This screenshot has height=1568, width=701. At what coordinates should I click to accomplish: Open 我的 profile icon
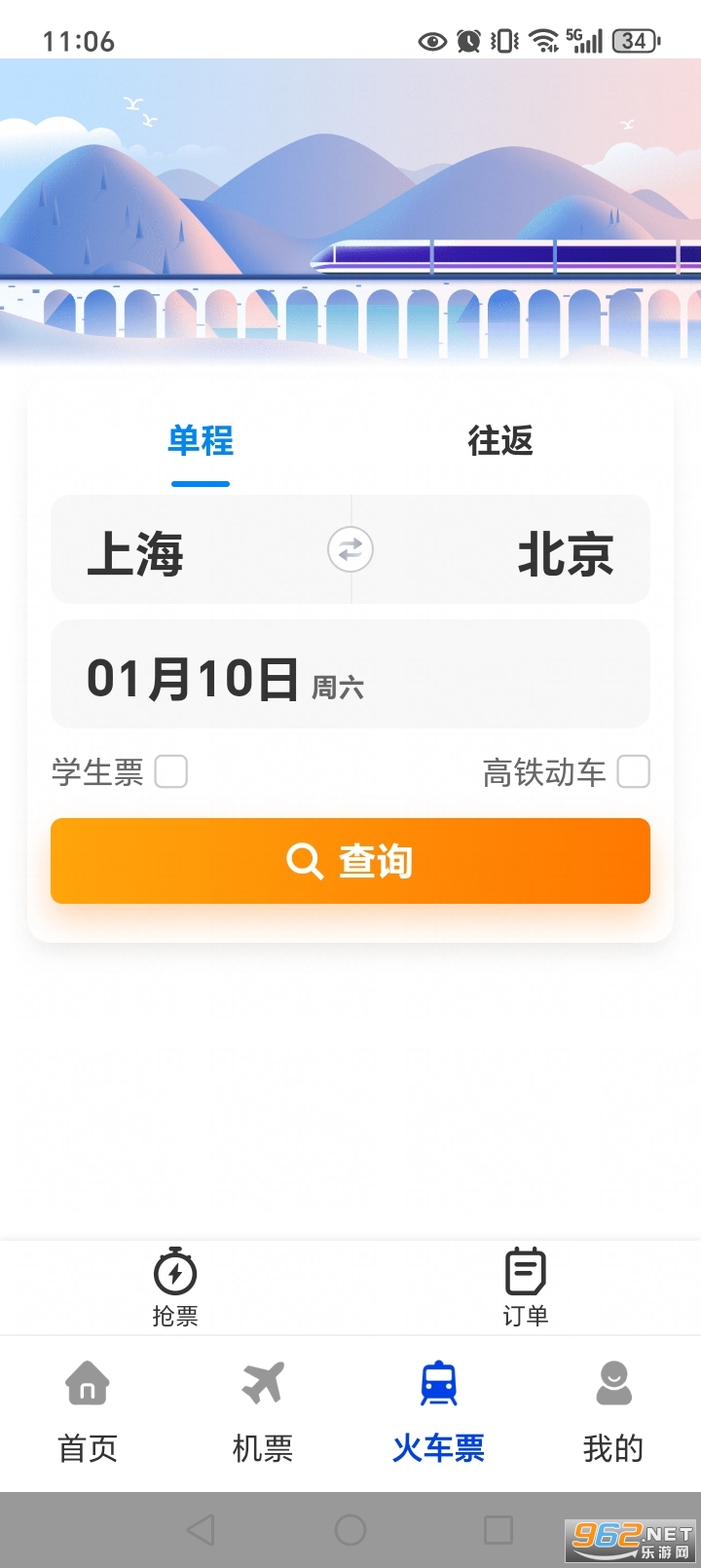612,1383
